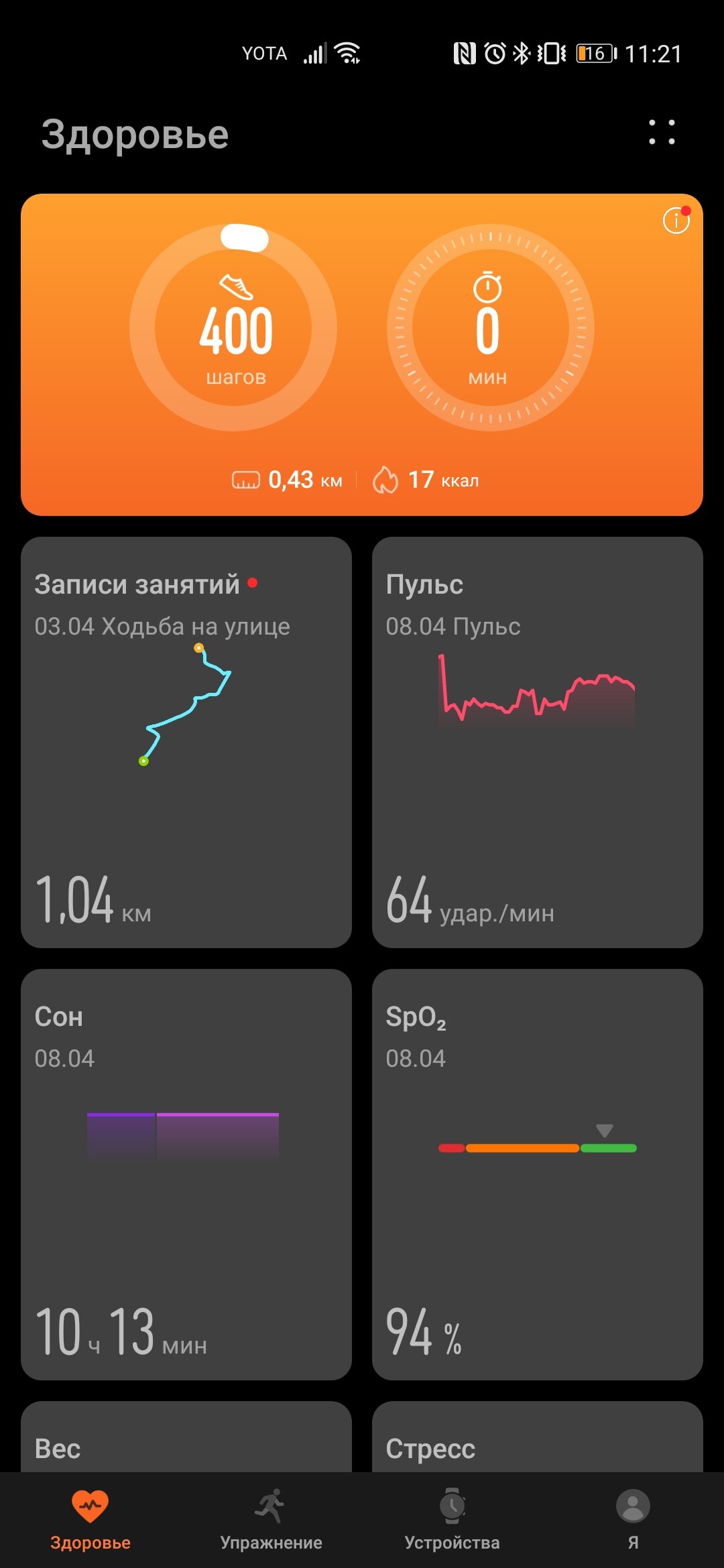The image size is (724, 1568).
Task: Open the Записи занятий card
Action: (x=186, y=742)
